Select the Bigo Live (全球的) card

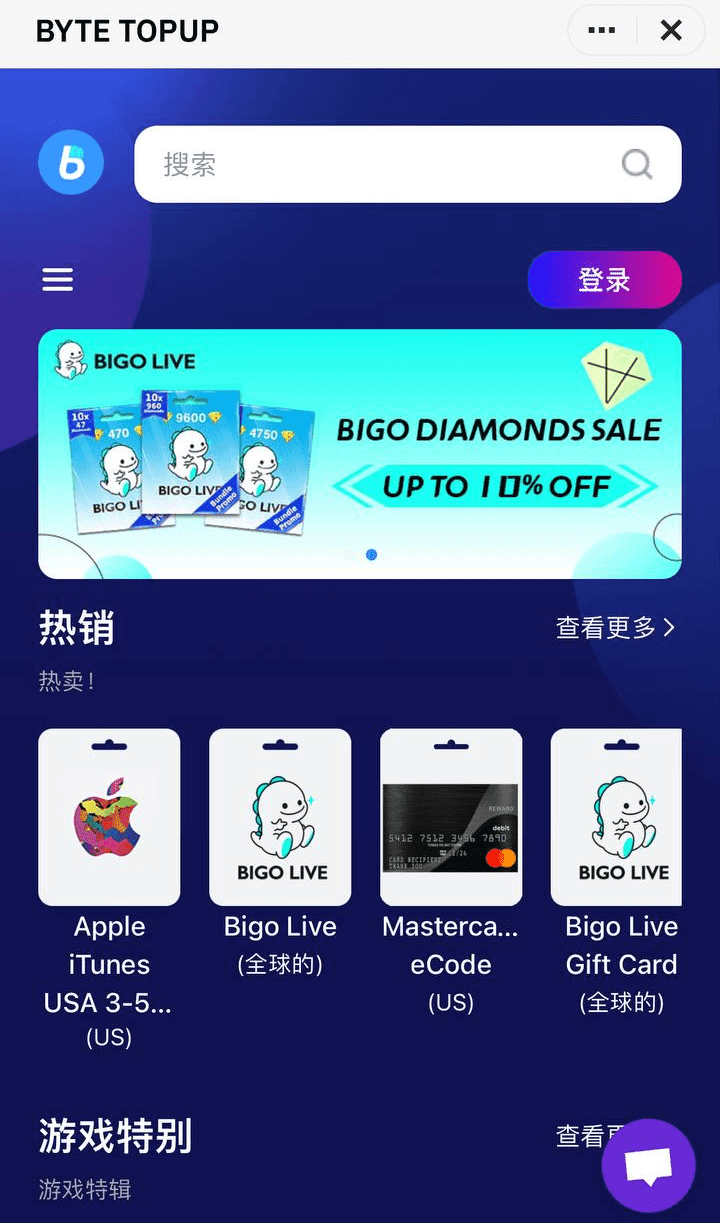[280, 817]
